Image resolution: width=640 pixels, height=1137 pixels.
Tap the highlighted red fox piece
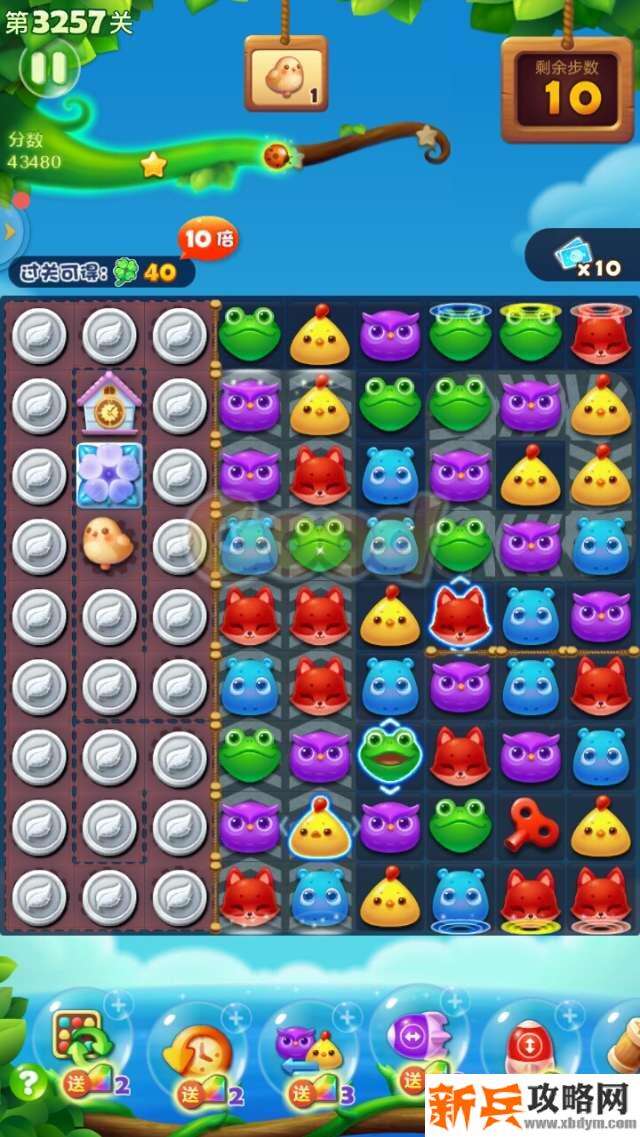click(460, 616)
